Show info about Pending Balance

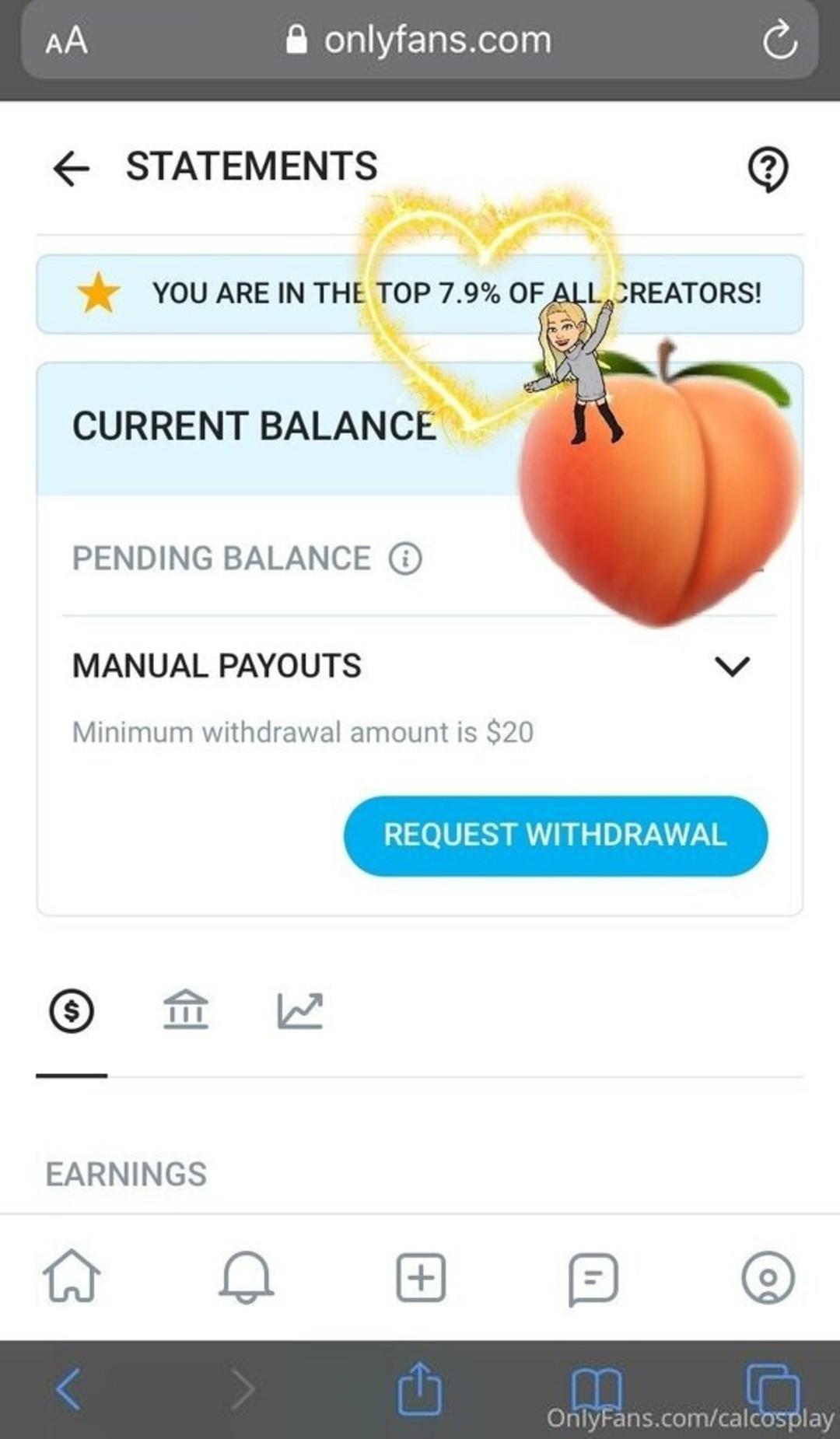pyautogui.click(x=405, y=558)
